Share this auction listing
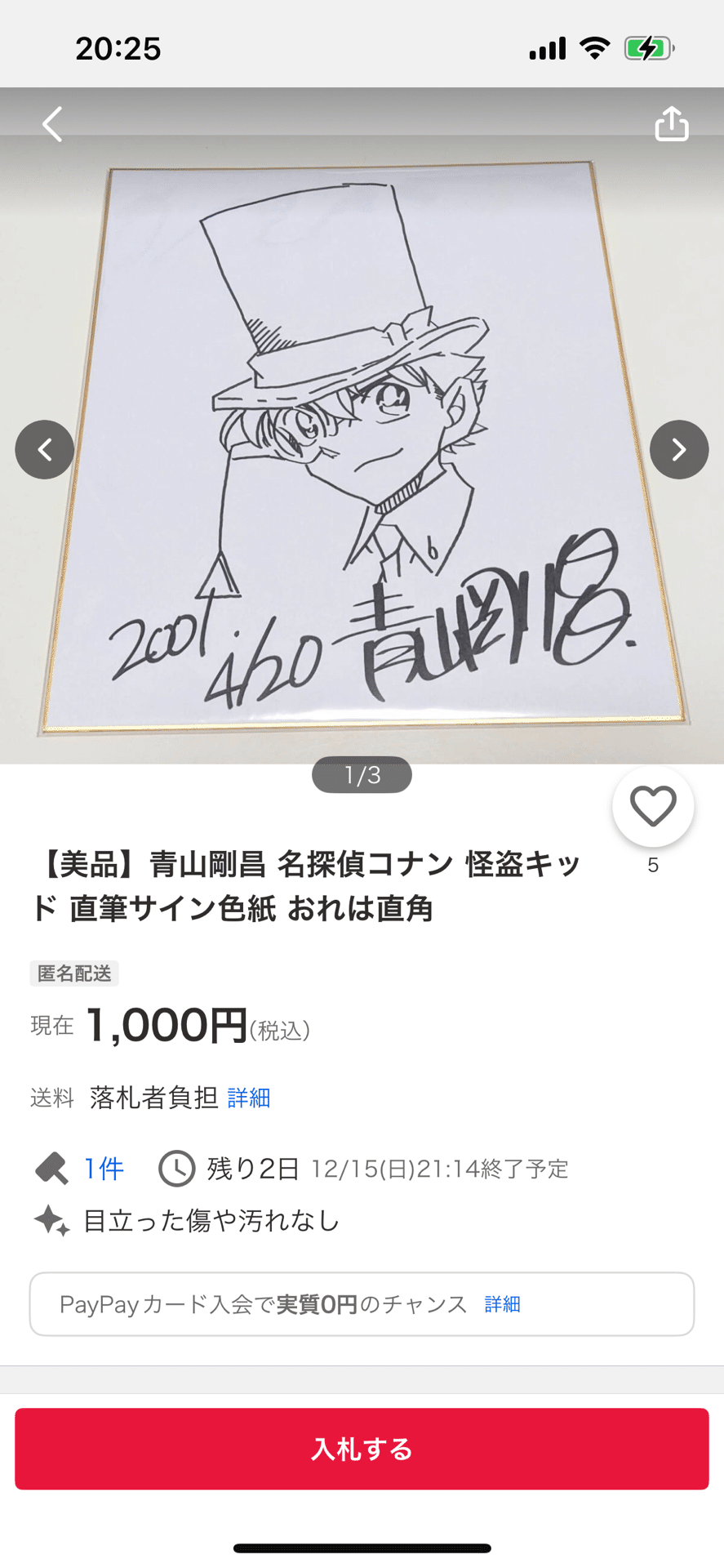Image resolution: width=724 pixels, height=1568 pixels. click(671, 124)
